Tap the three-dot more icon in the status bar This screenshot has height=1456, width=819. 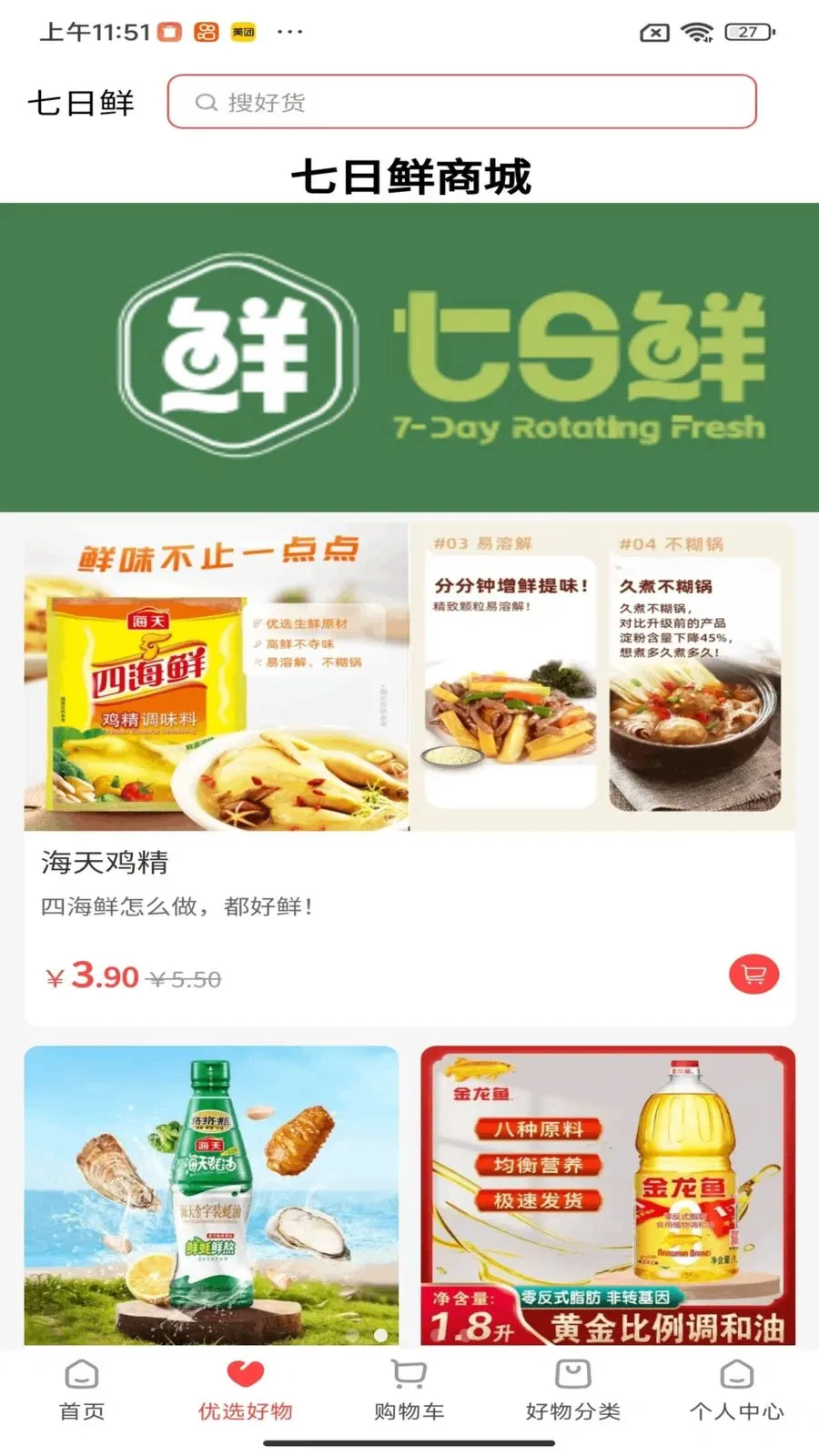(x=290, y=33)
